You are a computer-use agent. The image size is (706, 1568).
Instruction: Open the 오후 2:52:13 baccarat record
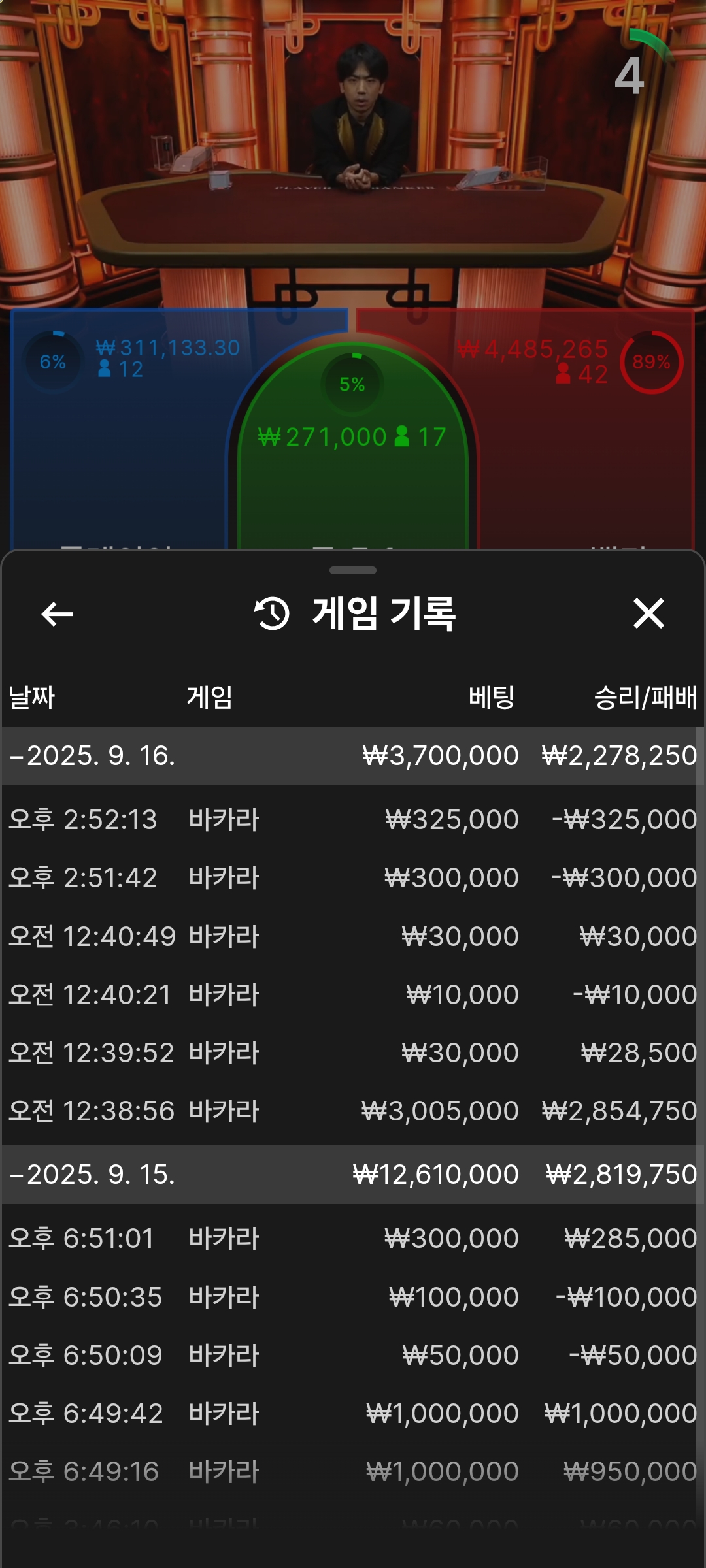(353, 819)
